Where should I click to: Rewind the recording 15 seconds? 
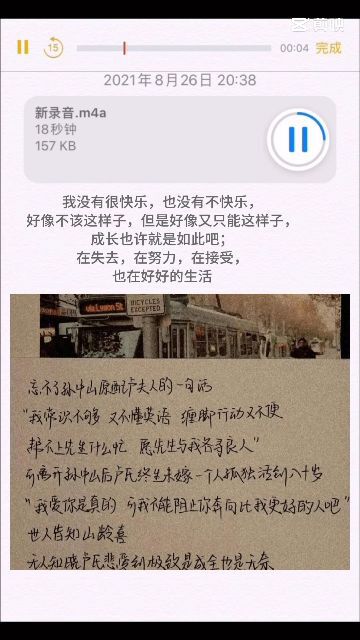(x=53, y=47)
